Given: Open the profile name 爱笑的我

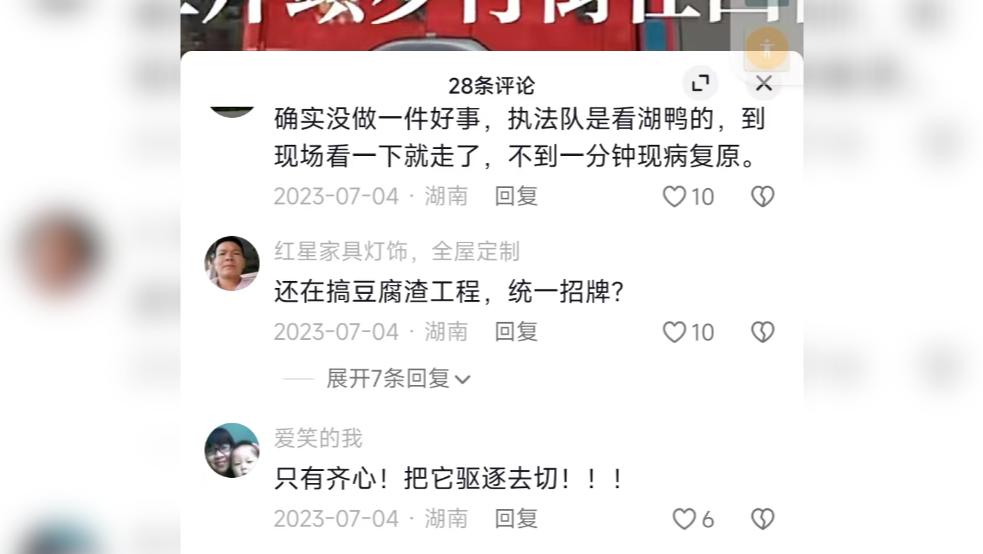Looking at the screenshot, I should click(318, 438).
